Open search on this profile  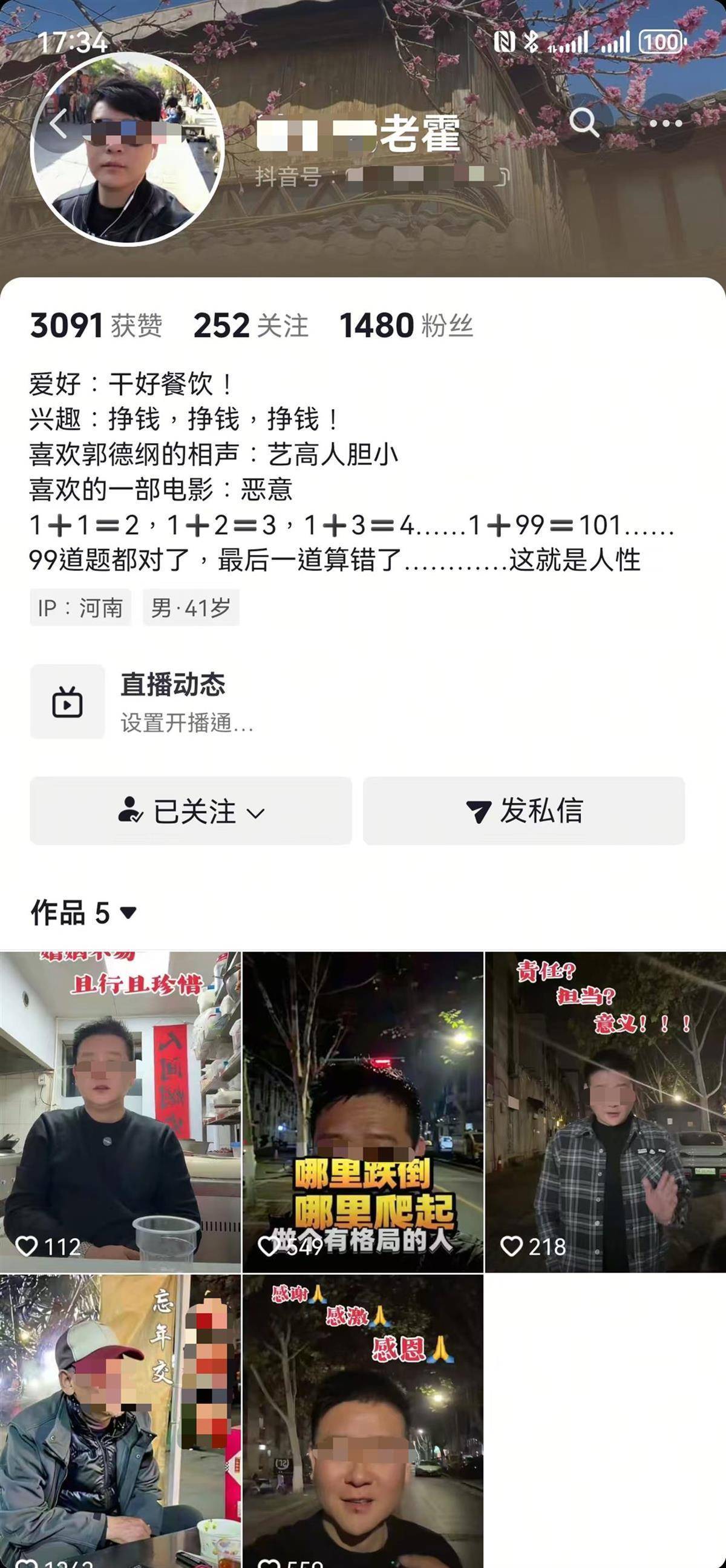583,124
